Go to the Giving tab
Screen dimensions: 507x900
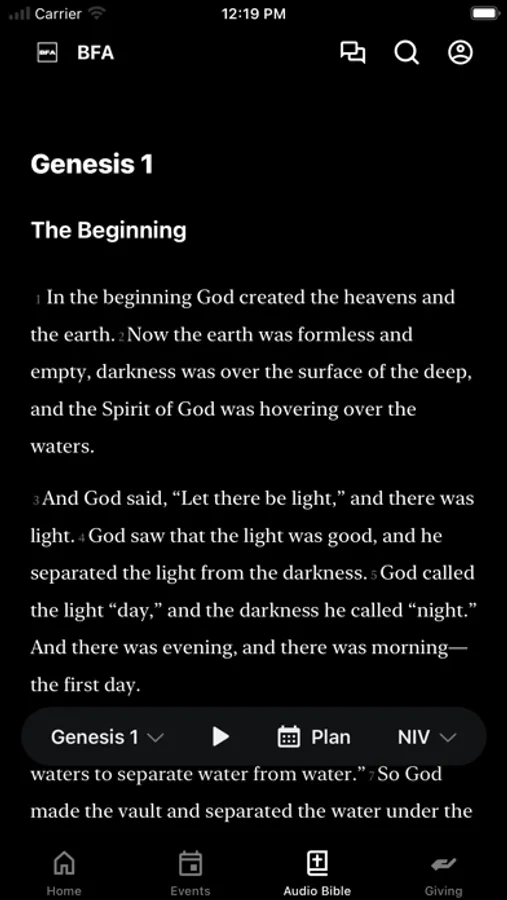[443, 873]
